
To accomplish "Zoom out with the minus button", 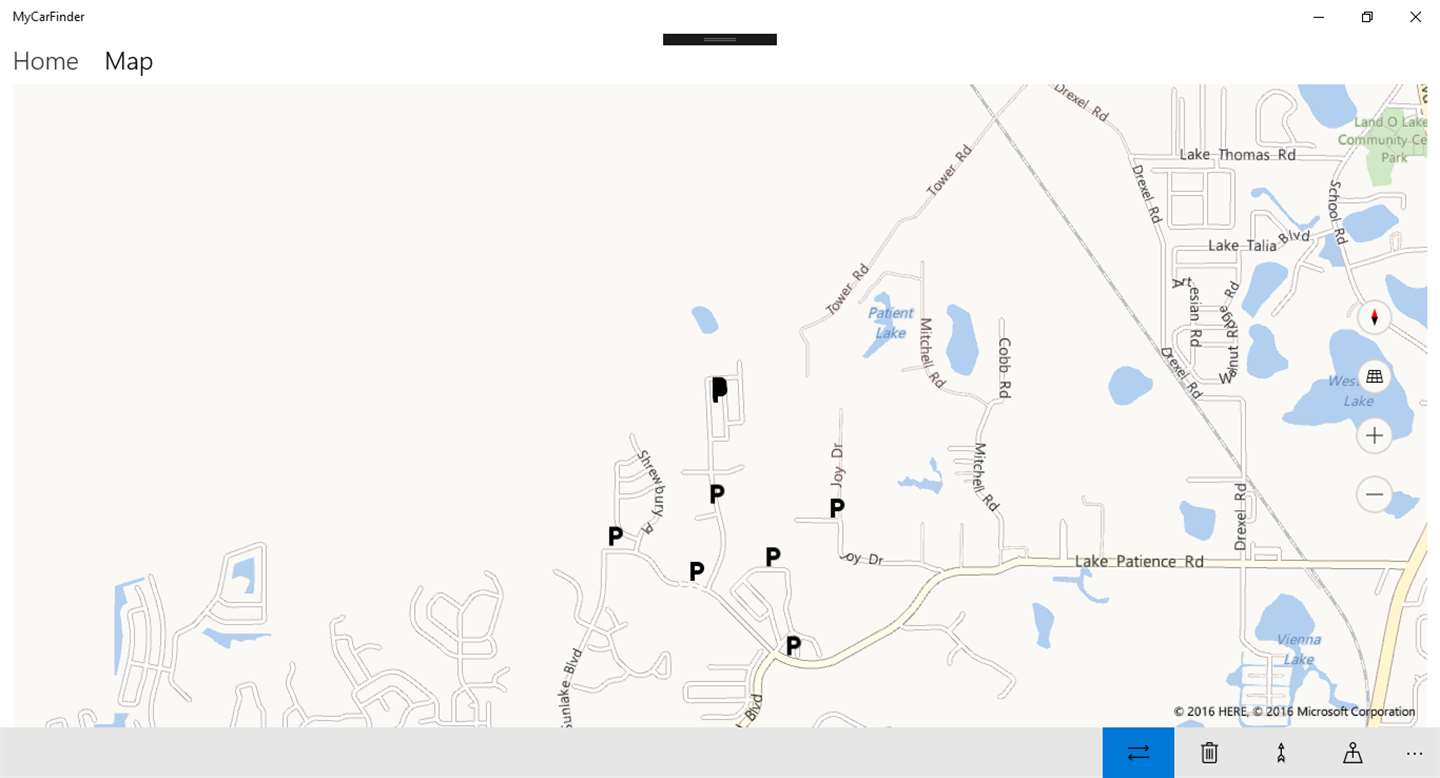I will click(x=1374, y=494).
